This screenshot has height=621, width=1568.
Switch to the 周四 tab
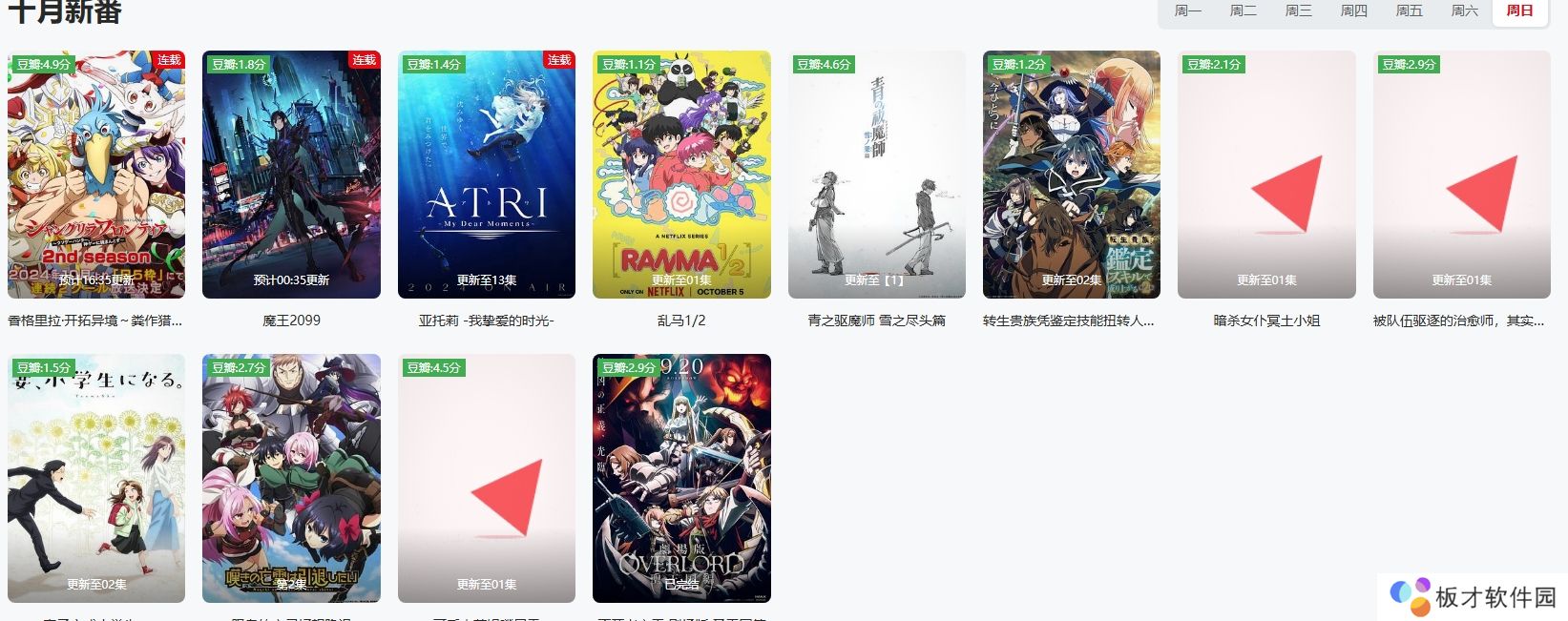[1353, 11]
